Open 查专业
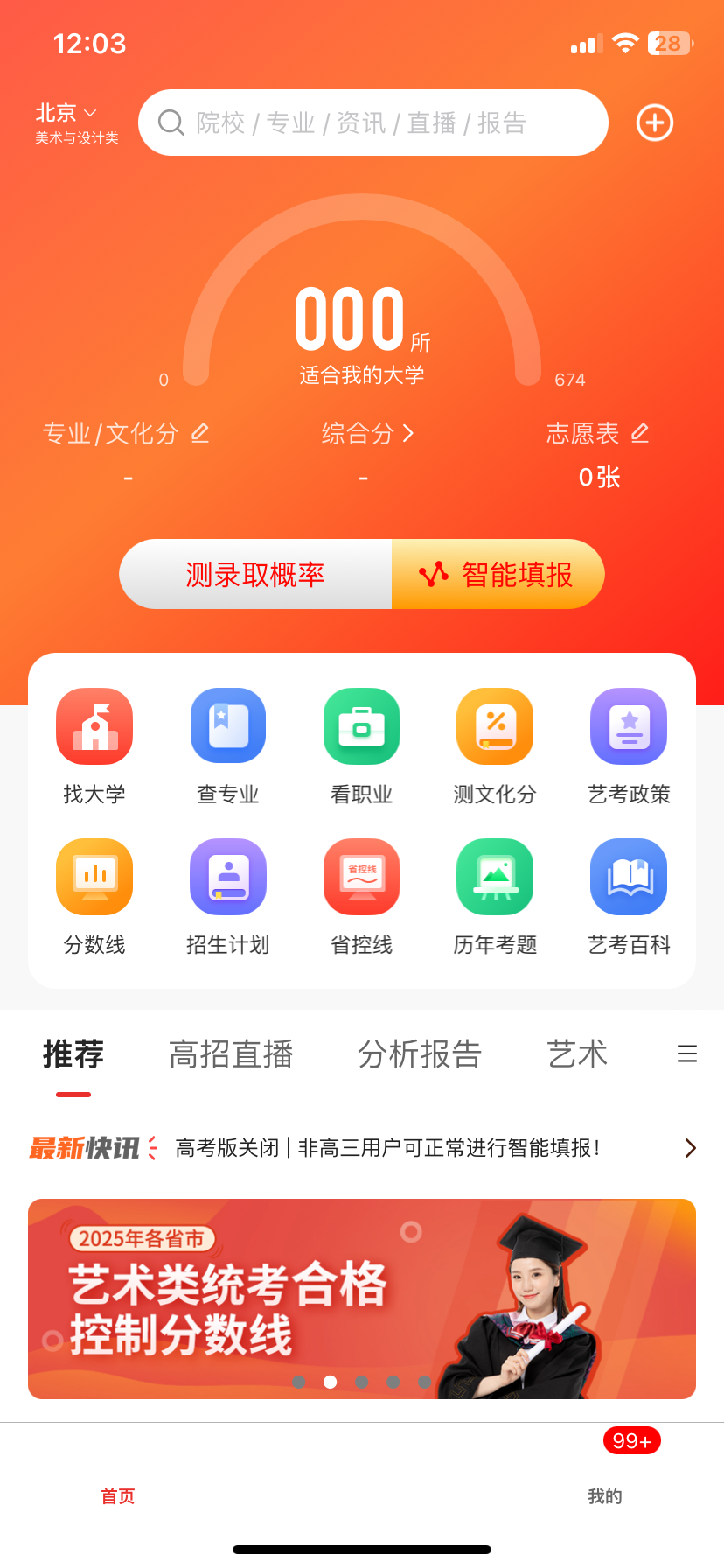The width and height of the screenshot is (724, 1568). [228, 745]
